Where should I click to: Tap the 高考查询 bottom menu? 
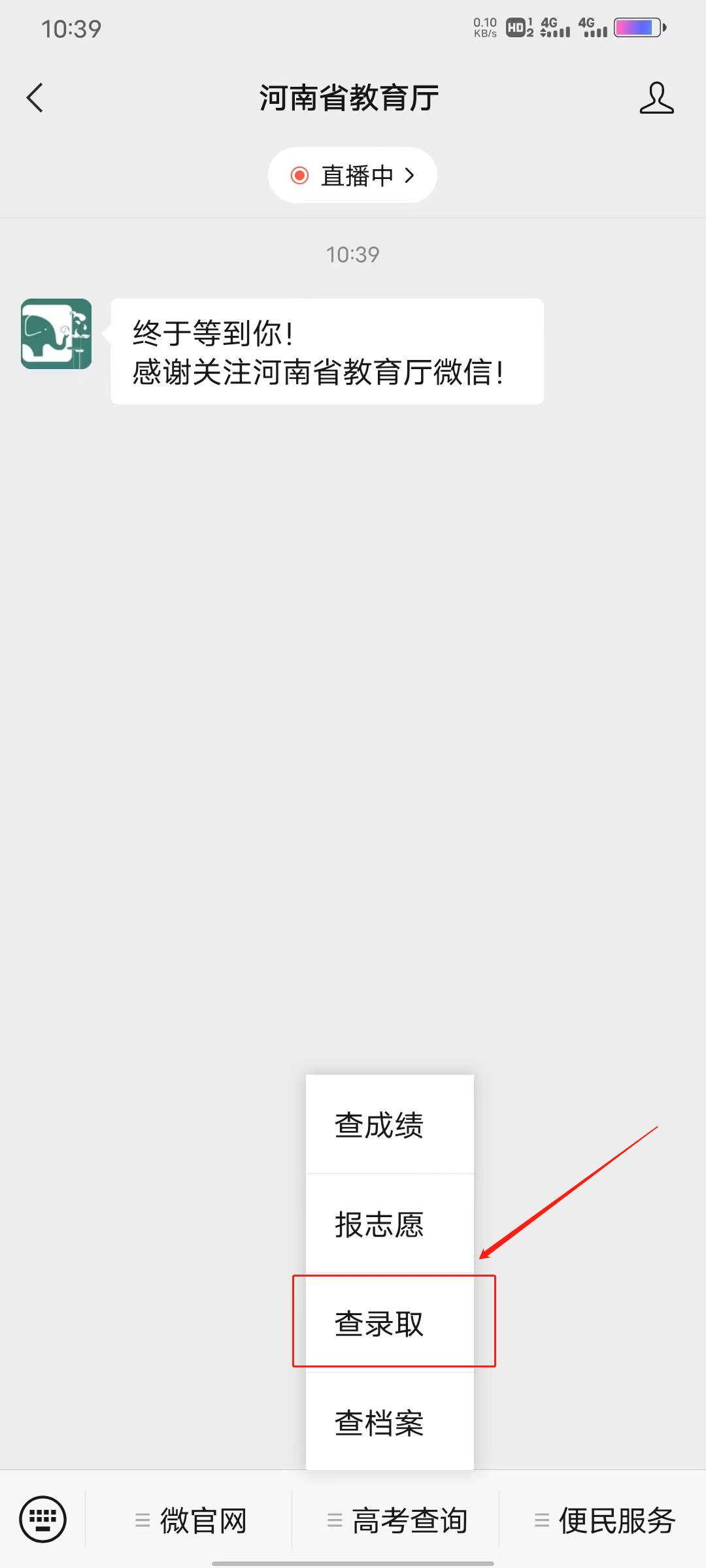tap(397, 1521)
